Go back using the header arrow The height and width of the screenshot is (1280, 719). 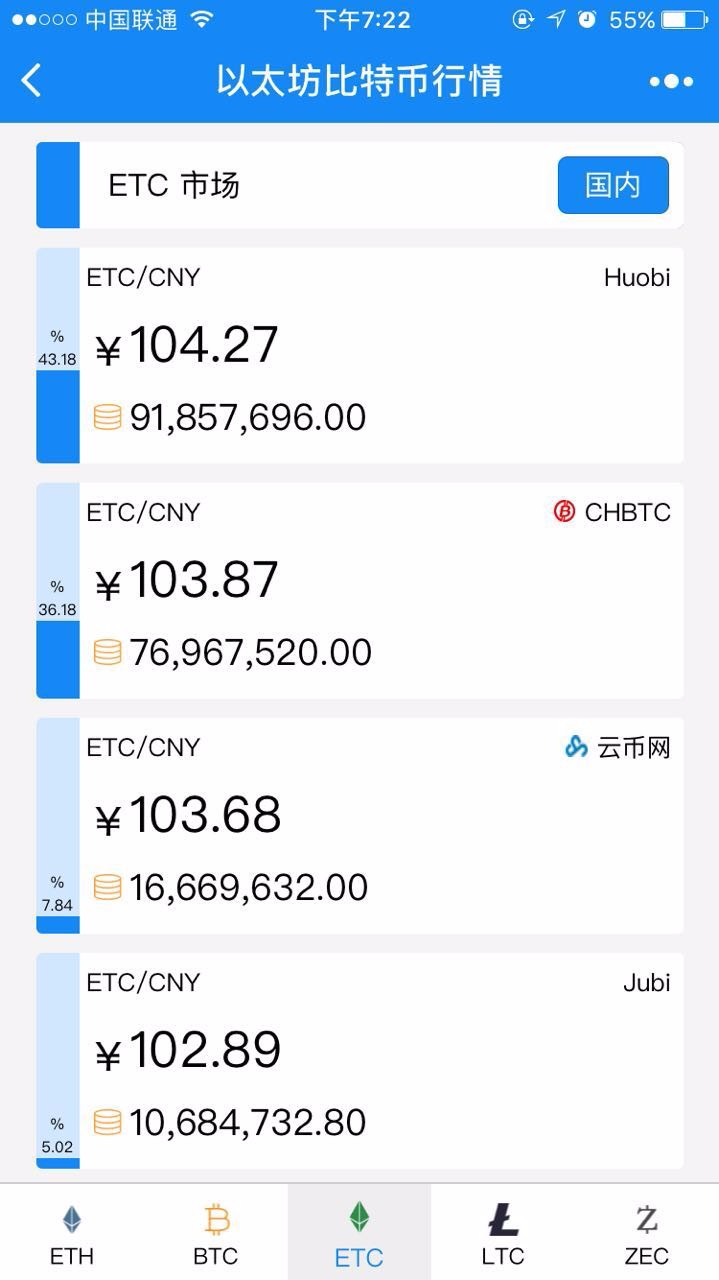[x=32, y=80]
